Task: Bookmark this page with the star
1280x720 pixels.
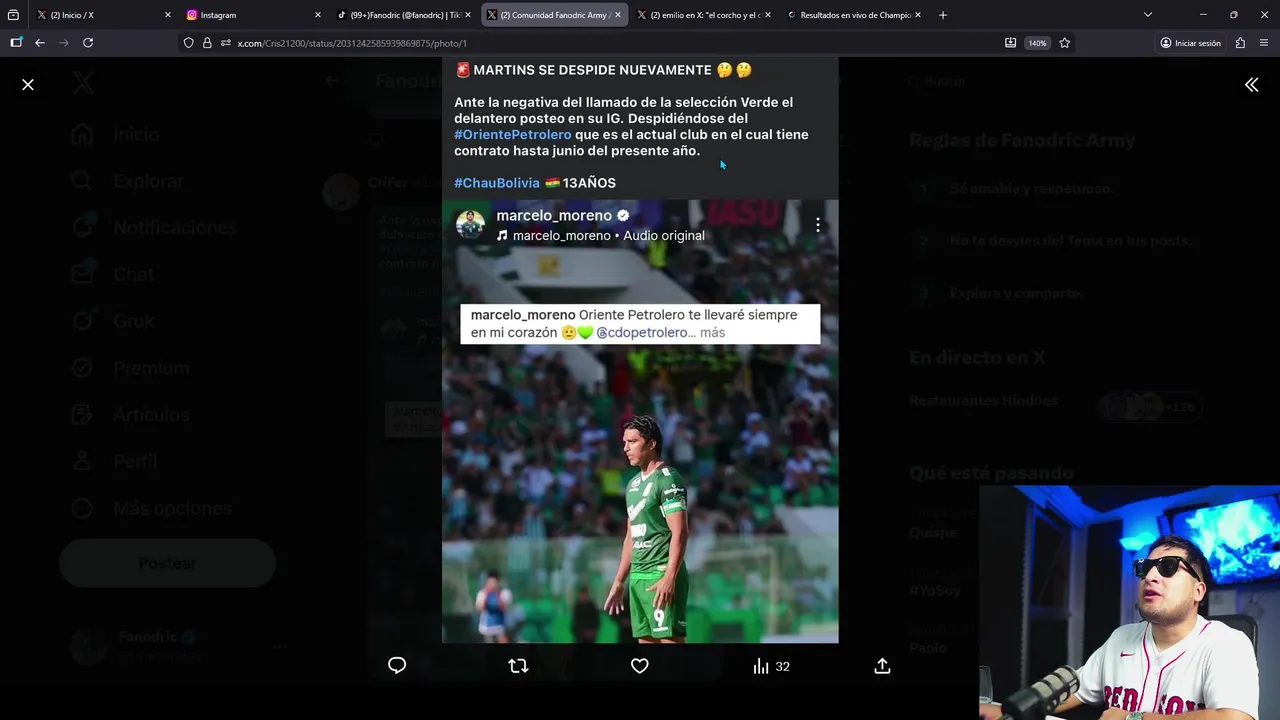Action: tap(1064, 43)
